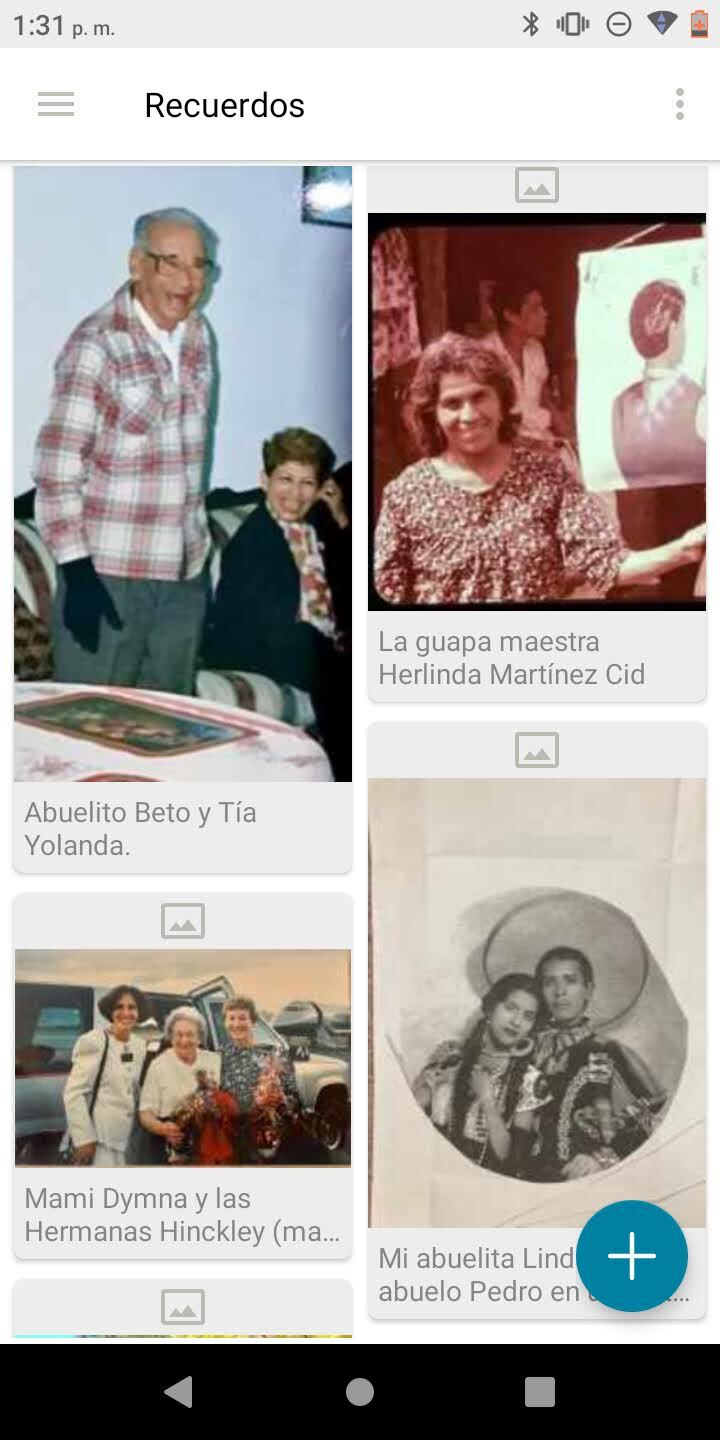Open the navigation drawer menu
Screen dimensions: 720x1440
pyautogui.click(x=56, y=105)
